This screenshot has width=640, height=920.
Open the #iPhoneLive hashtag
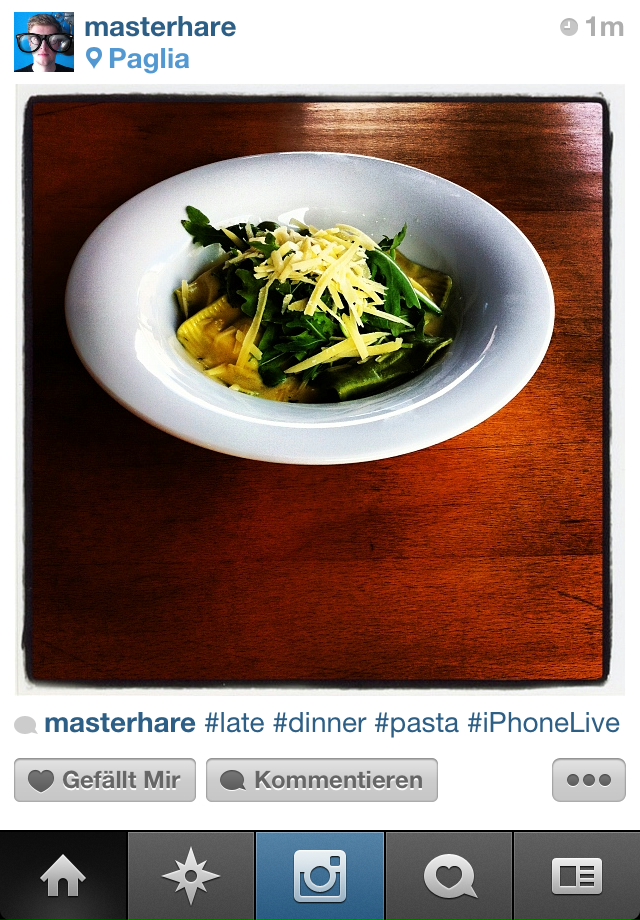coord(543,723)
